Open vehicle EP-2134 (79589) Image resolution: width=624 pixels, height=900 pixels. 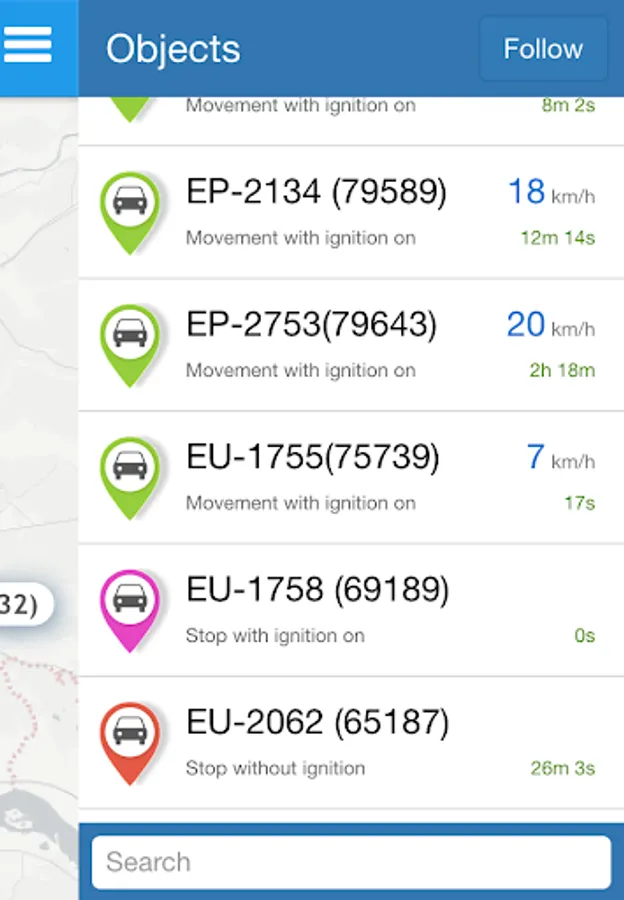pos(350,211)
